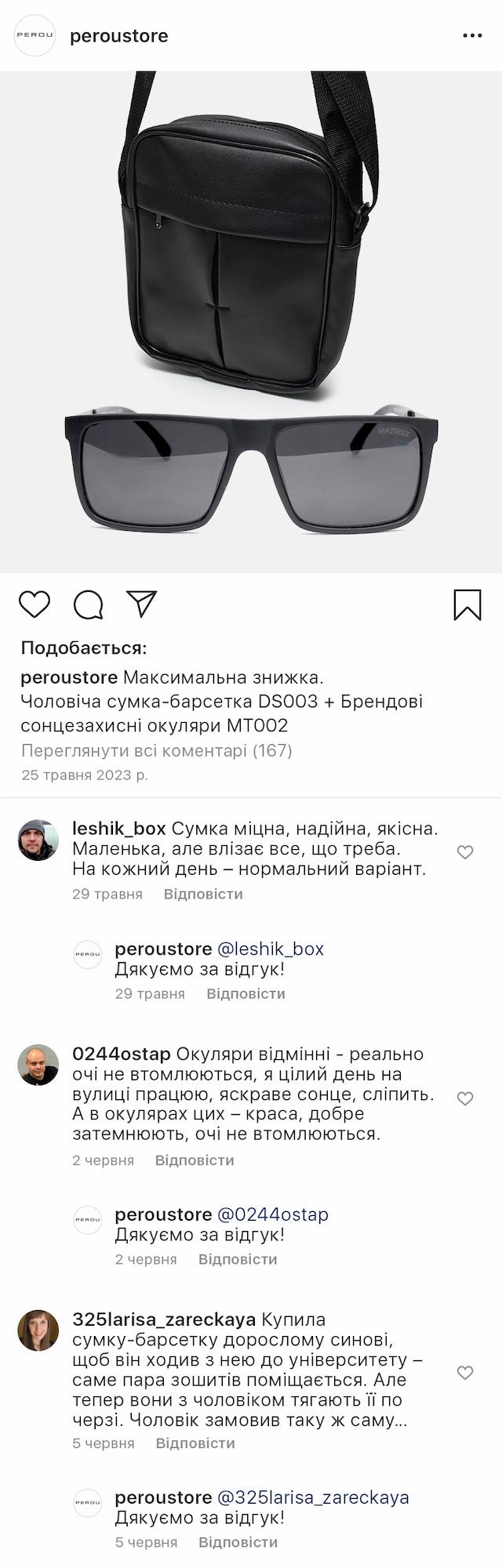View all 167 comments
502x1568 pixels.
[156, 750]
